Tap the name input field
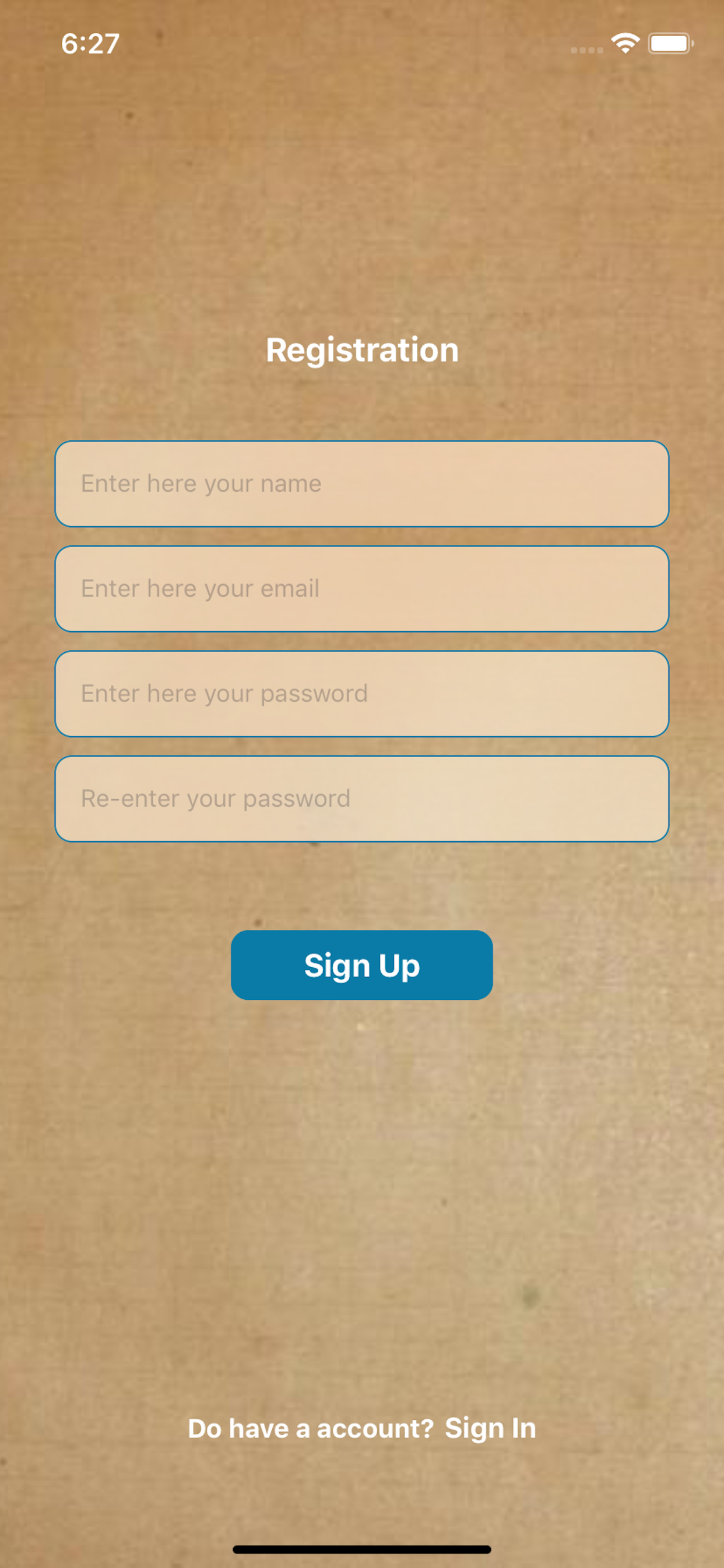 click(362, 484)
